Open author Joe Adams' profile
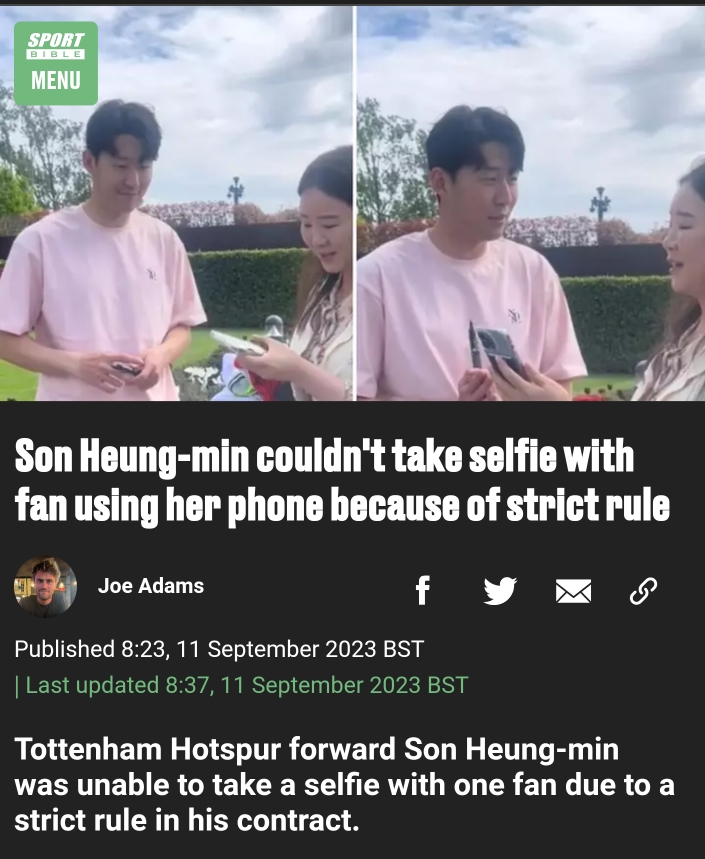This screenshot has height=859, width=705. pos(150,587)
